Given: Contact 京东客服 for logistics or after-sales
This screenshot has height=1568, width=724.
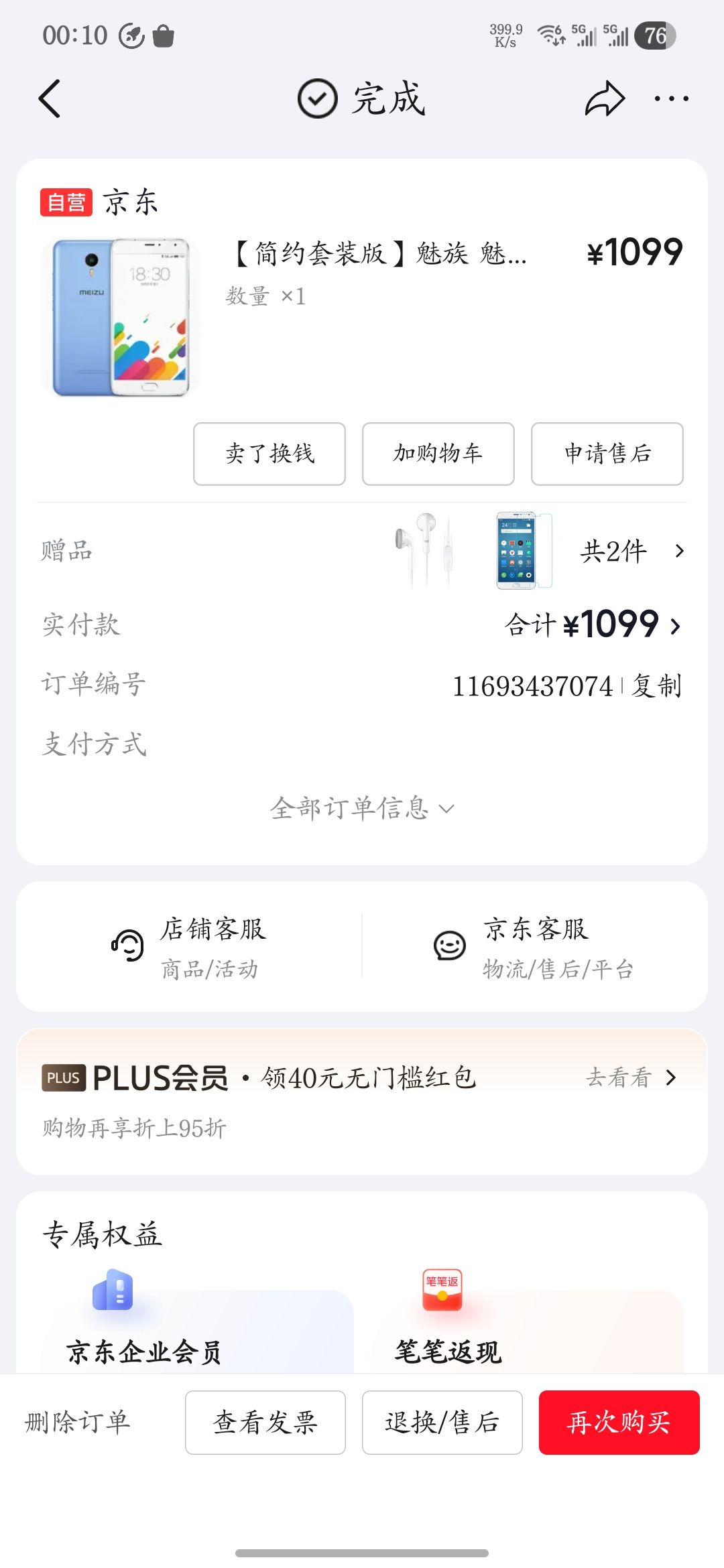Looking at the screenshot, I should 533,946.
